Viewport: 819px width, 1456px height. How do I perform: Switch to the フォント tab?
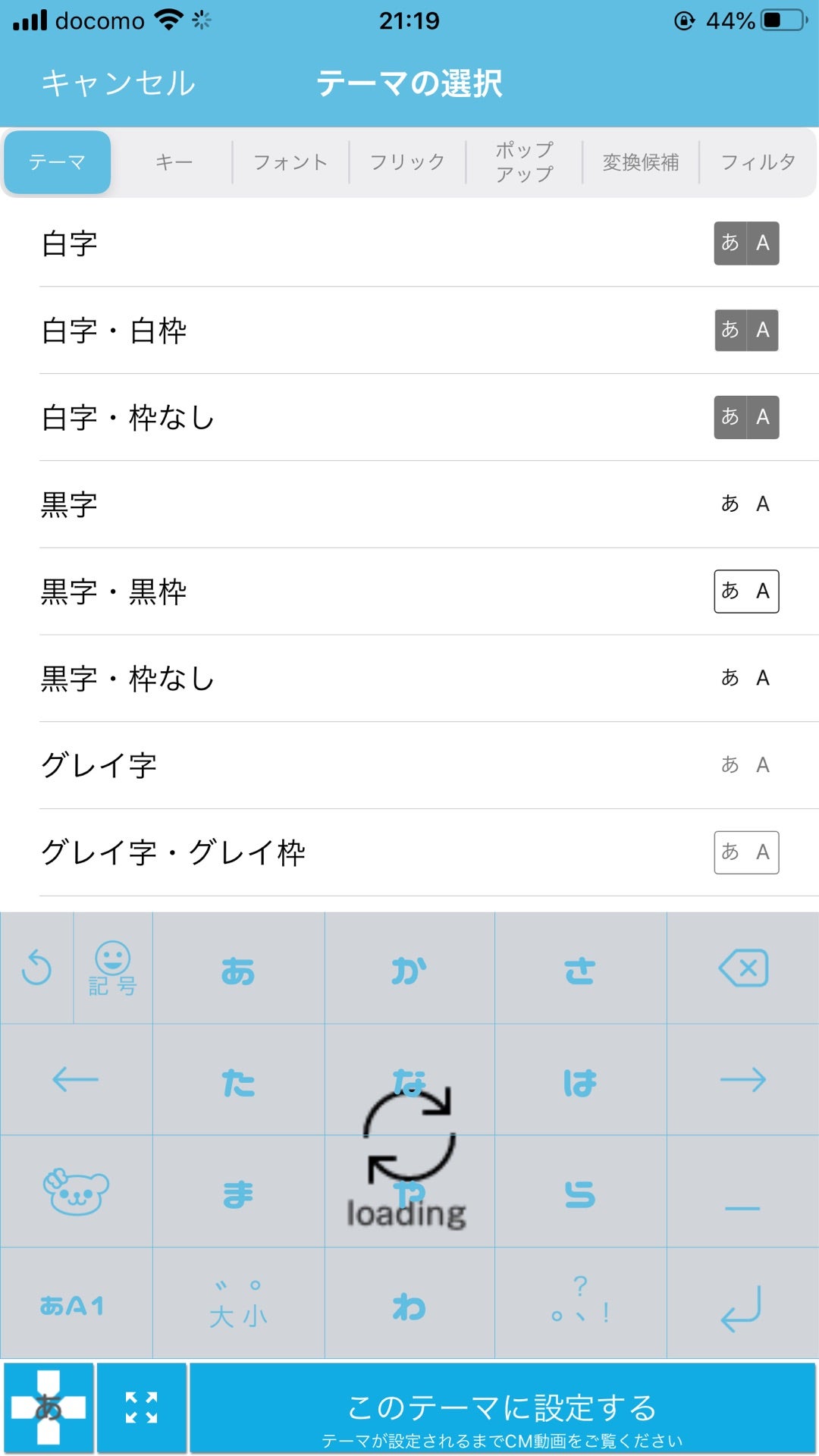click(290, 162)
